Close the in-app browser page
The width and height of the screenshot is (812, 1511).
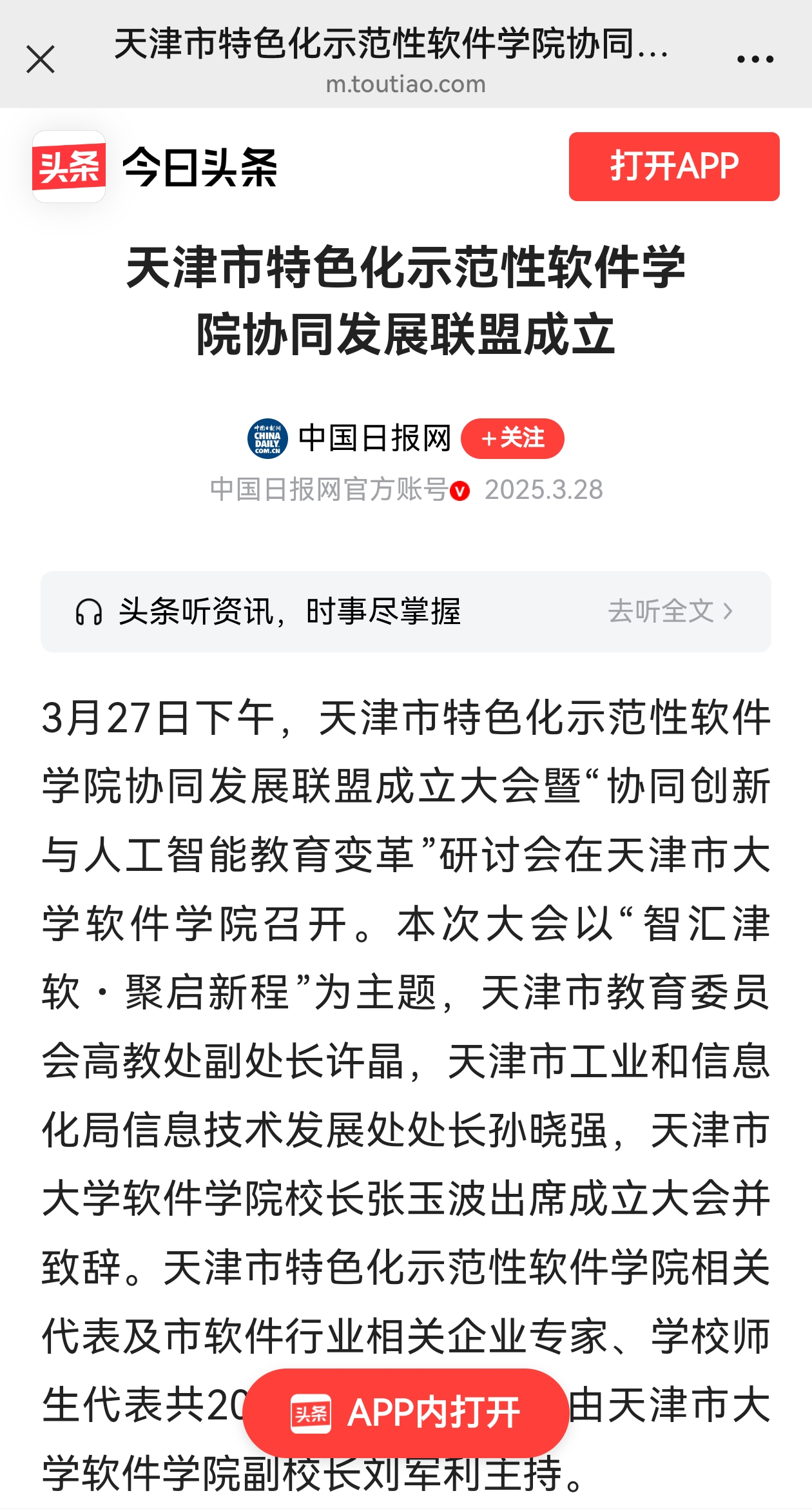(x=41, y=60)
